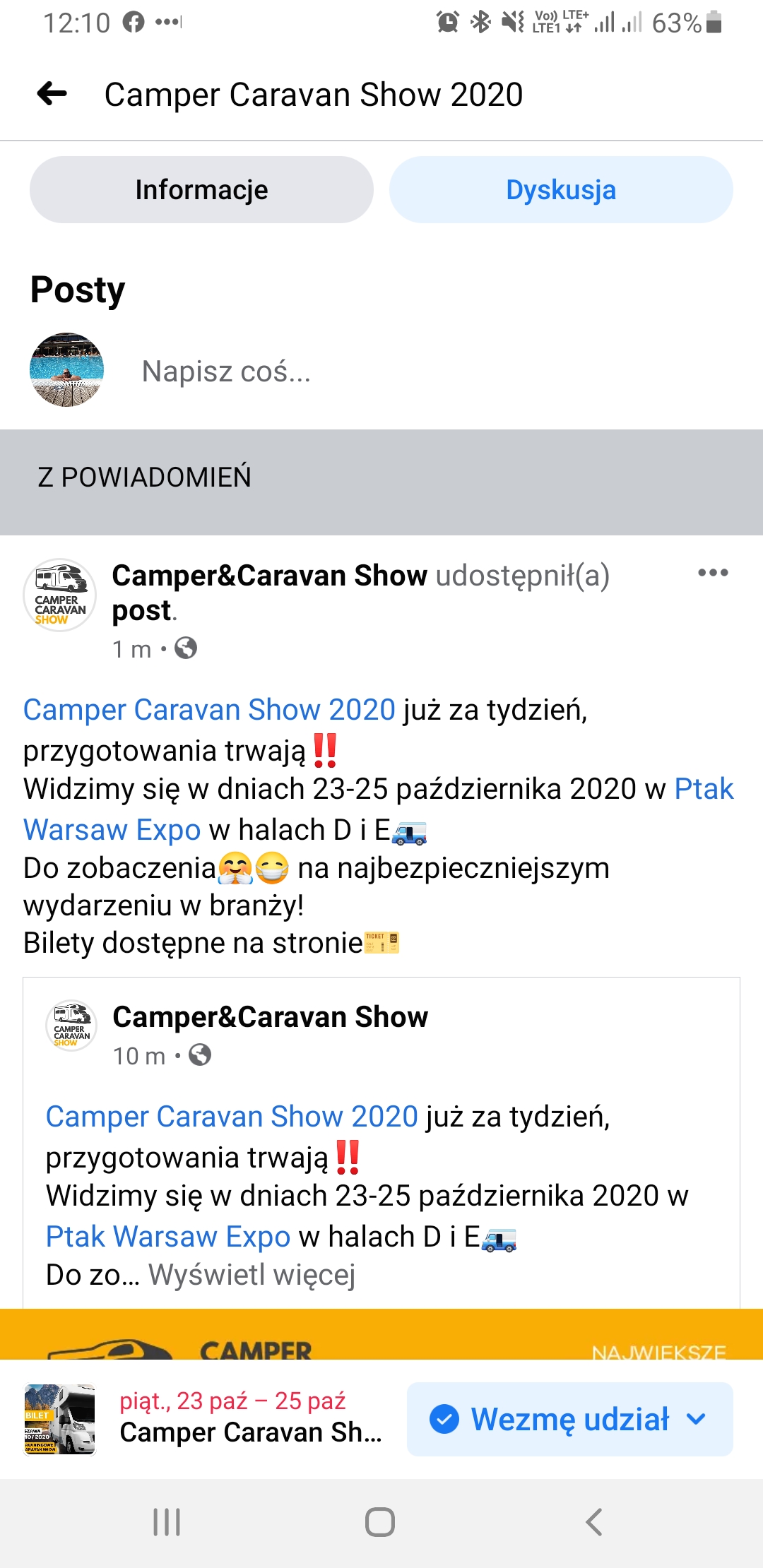Image resolution: width=763 pixels, height=1568 pixels.
Task: Select the Dyskusja tab
Action: click(561, 190)
